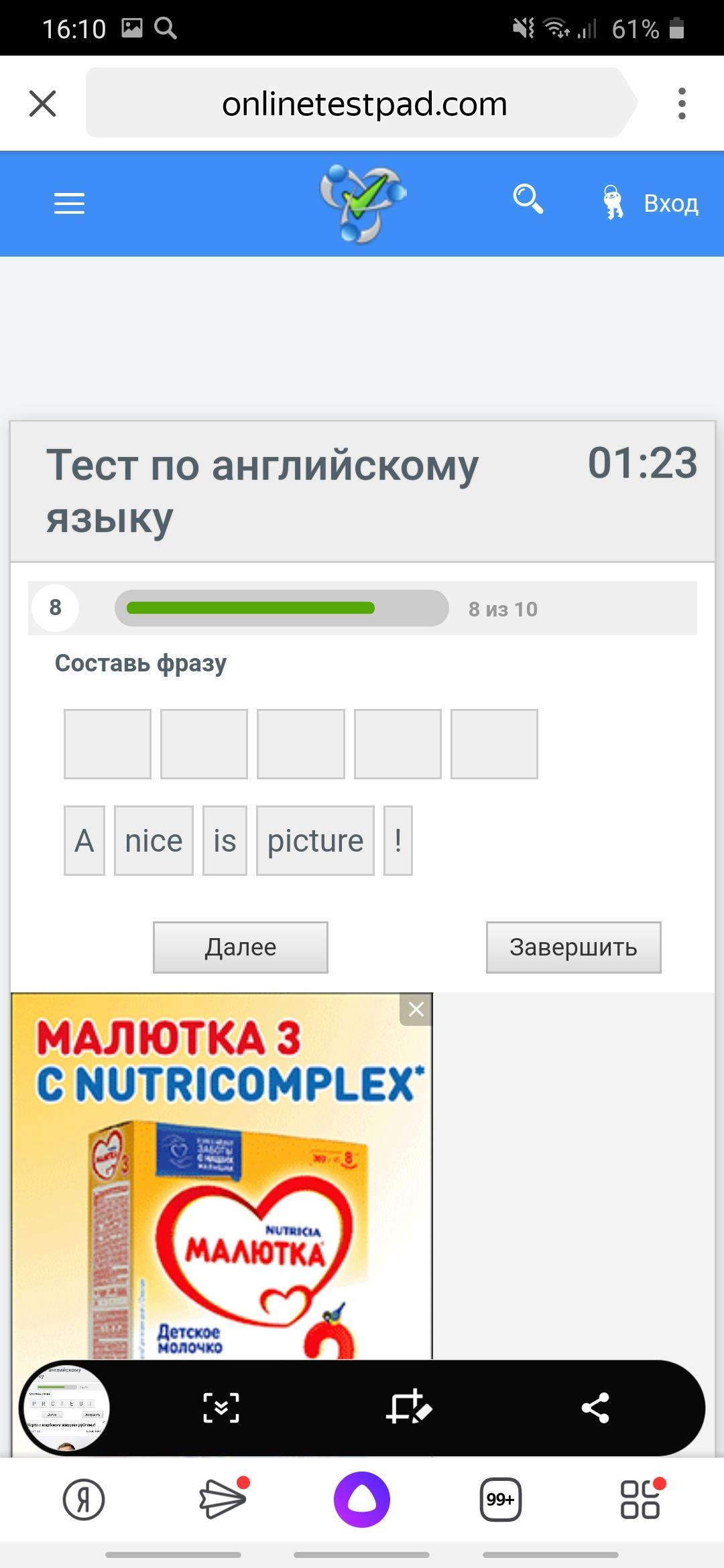The image size is (724, 1568).
Task: Open the site search magnifier
Action: click(x=528, y=200)
